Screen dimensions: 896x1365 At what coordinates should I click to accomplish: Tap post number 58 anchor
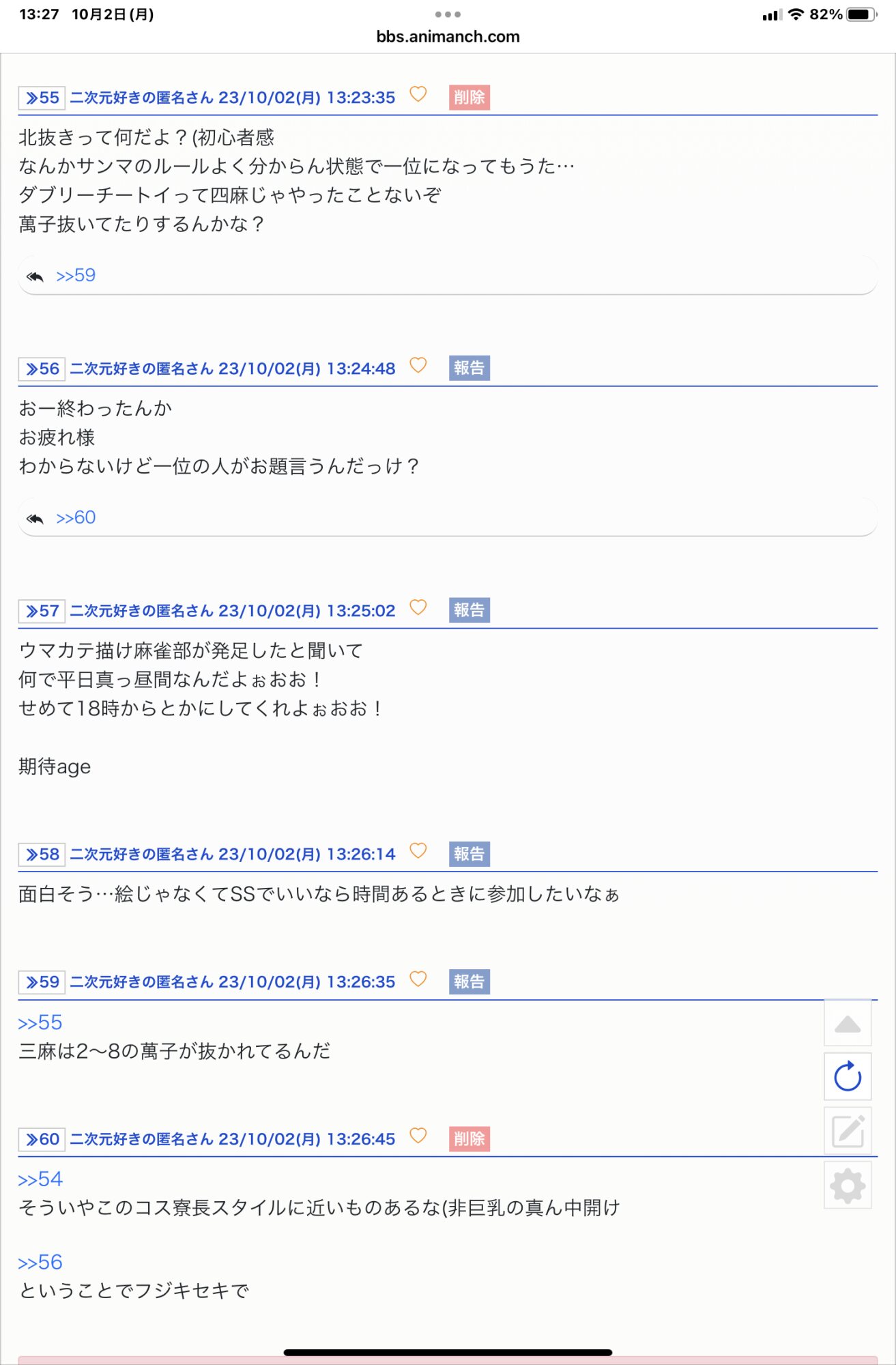(x=42, y=854)
